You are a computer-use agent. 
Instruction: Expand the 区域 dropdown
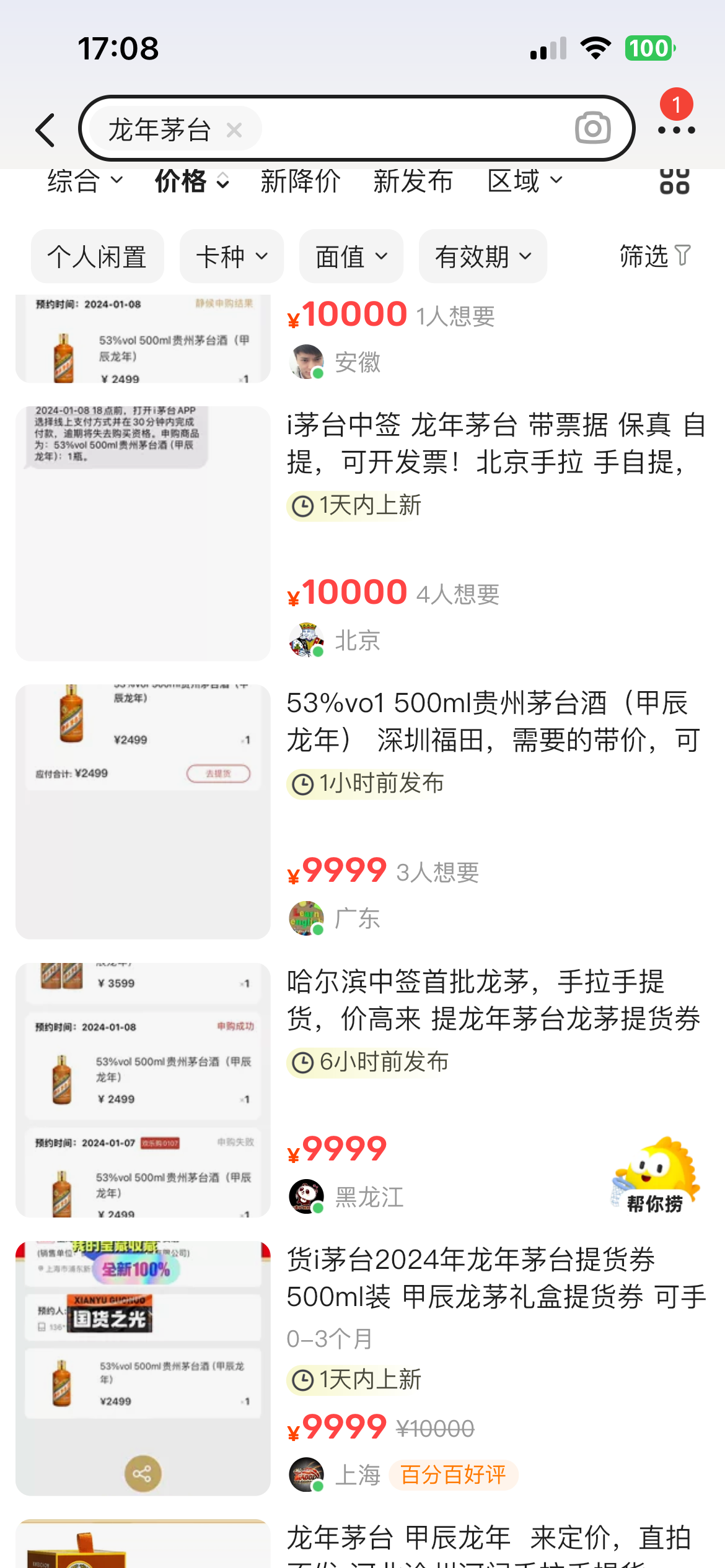pos(524,181)
